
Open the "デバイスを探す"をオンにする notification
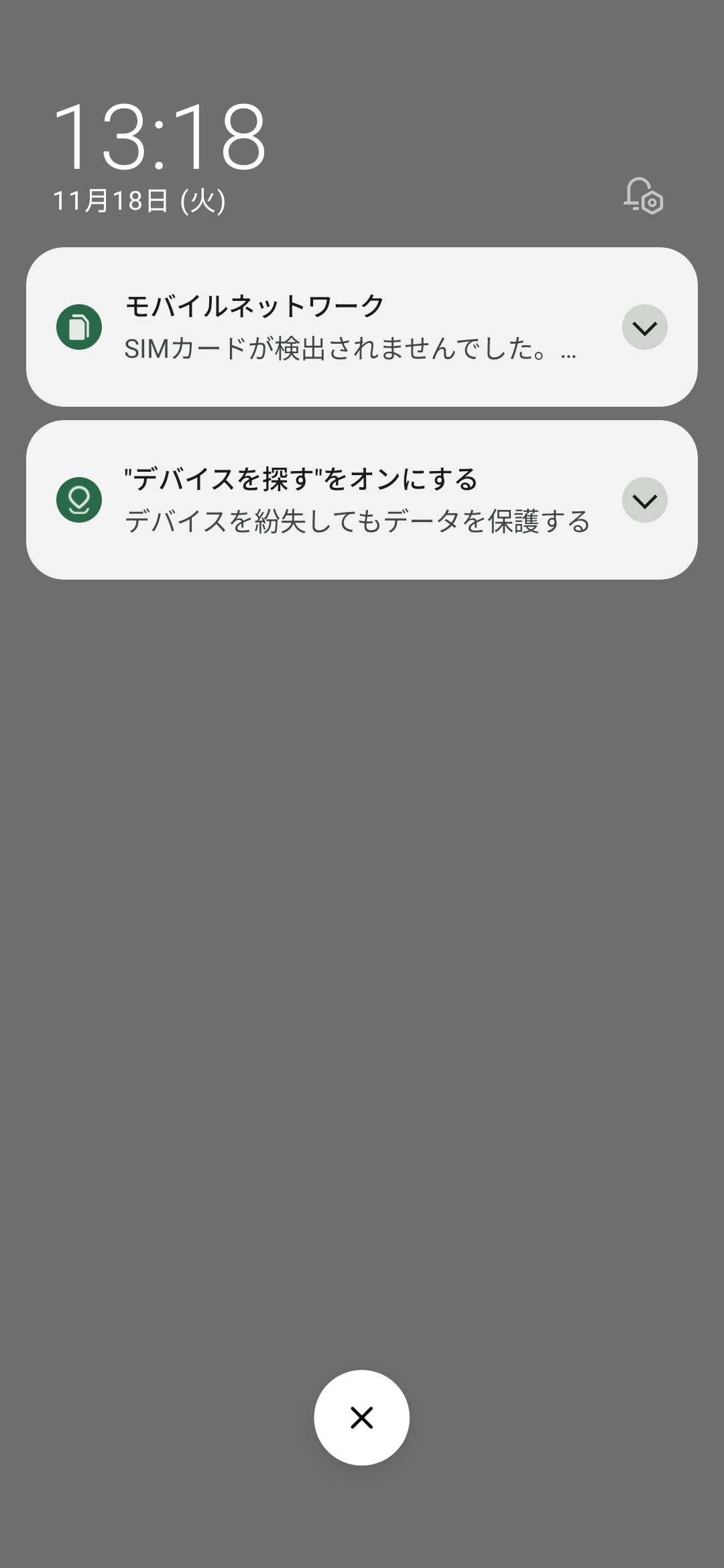point(349,500)
